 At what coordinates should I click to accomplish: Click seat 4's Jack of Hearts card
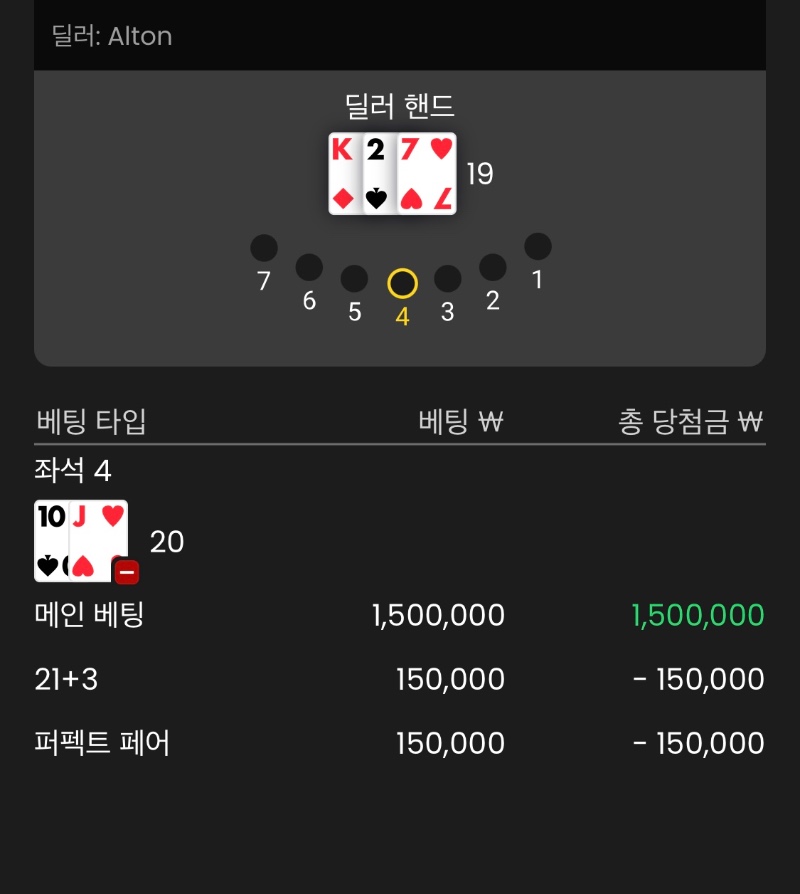(98, 535)
